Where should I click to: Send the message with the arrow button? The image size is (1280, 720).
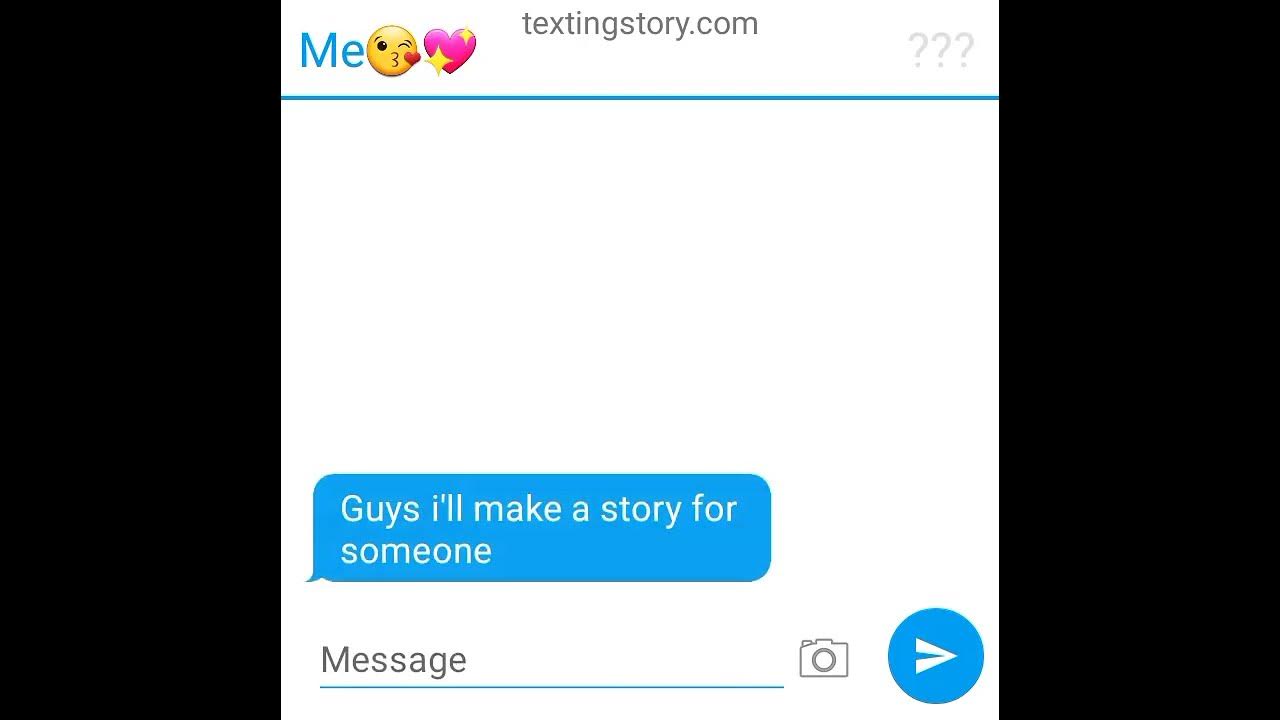pos(935,656)
